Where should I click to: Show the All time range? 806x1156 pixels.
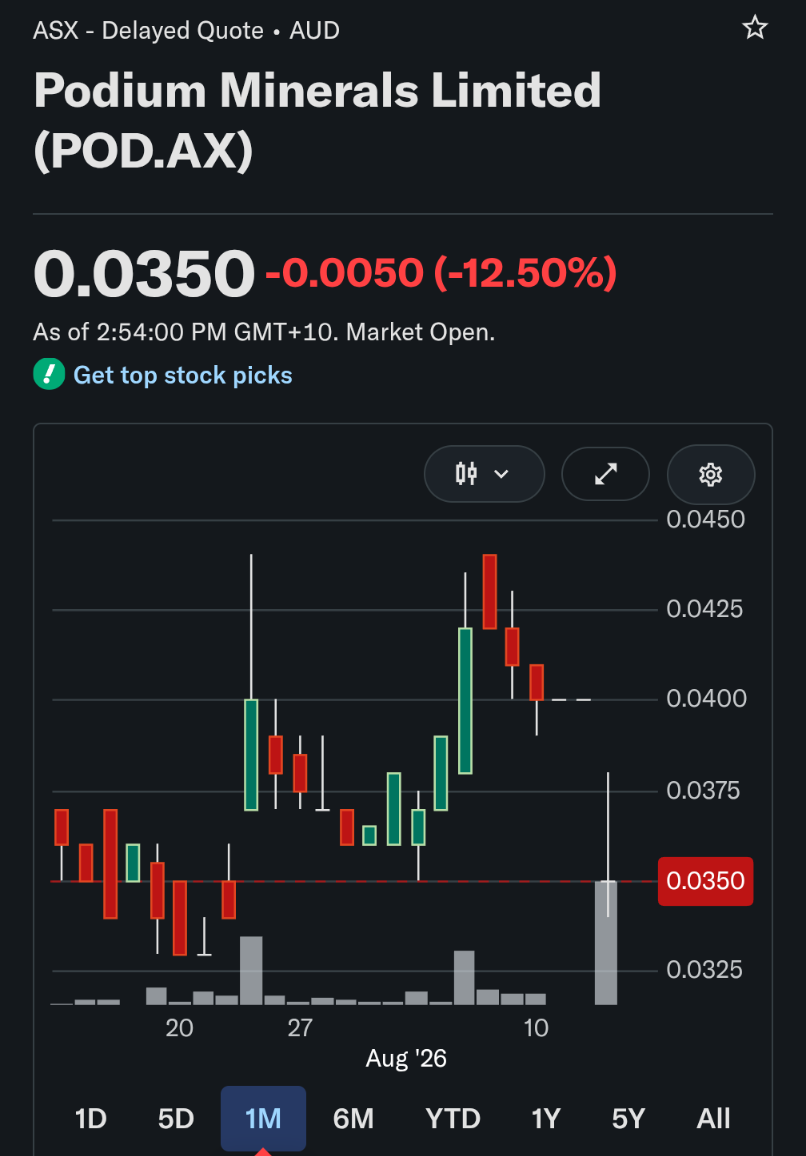pos(713,1118)
